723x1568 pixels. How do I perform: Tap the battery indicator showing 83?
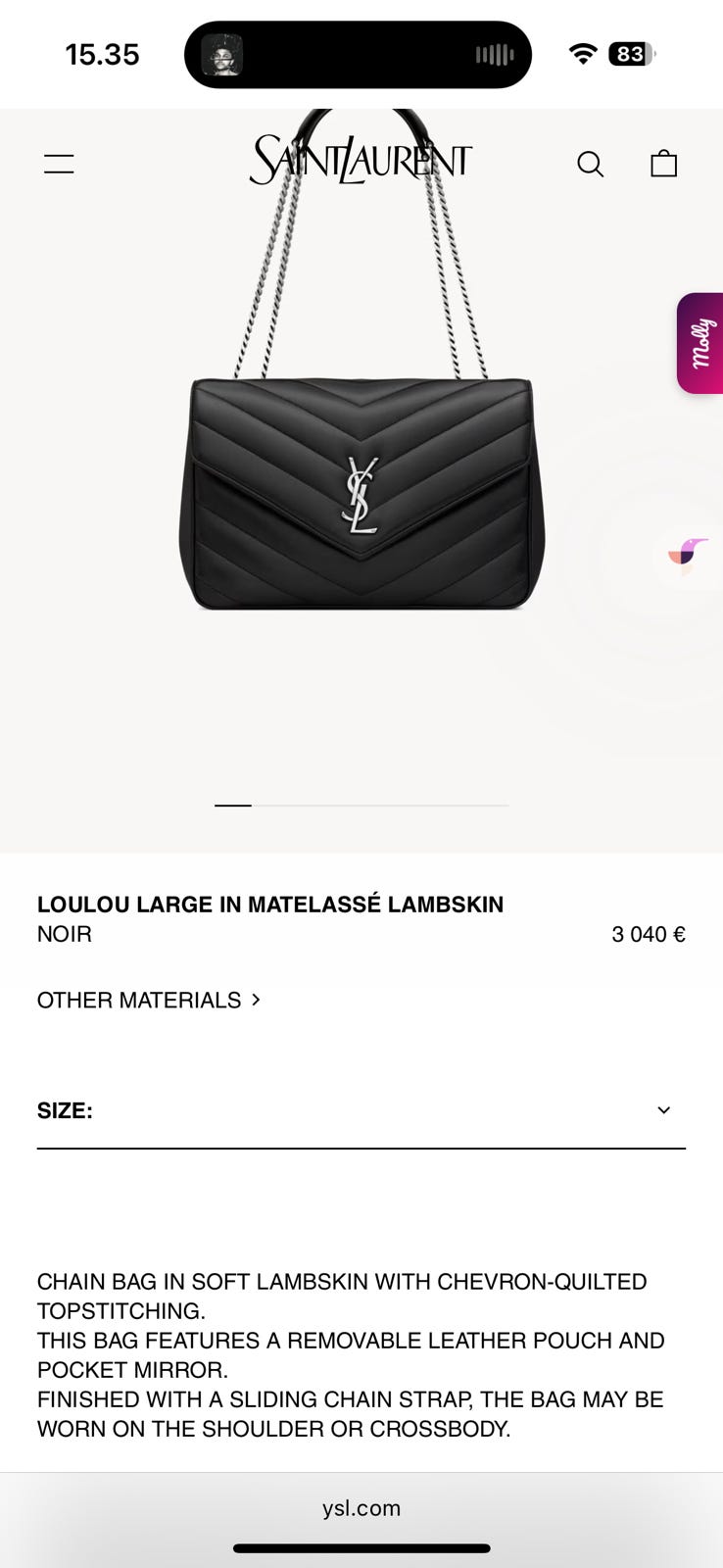[x=630, y=54]
